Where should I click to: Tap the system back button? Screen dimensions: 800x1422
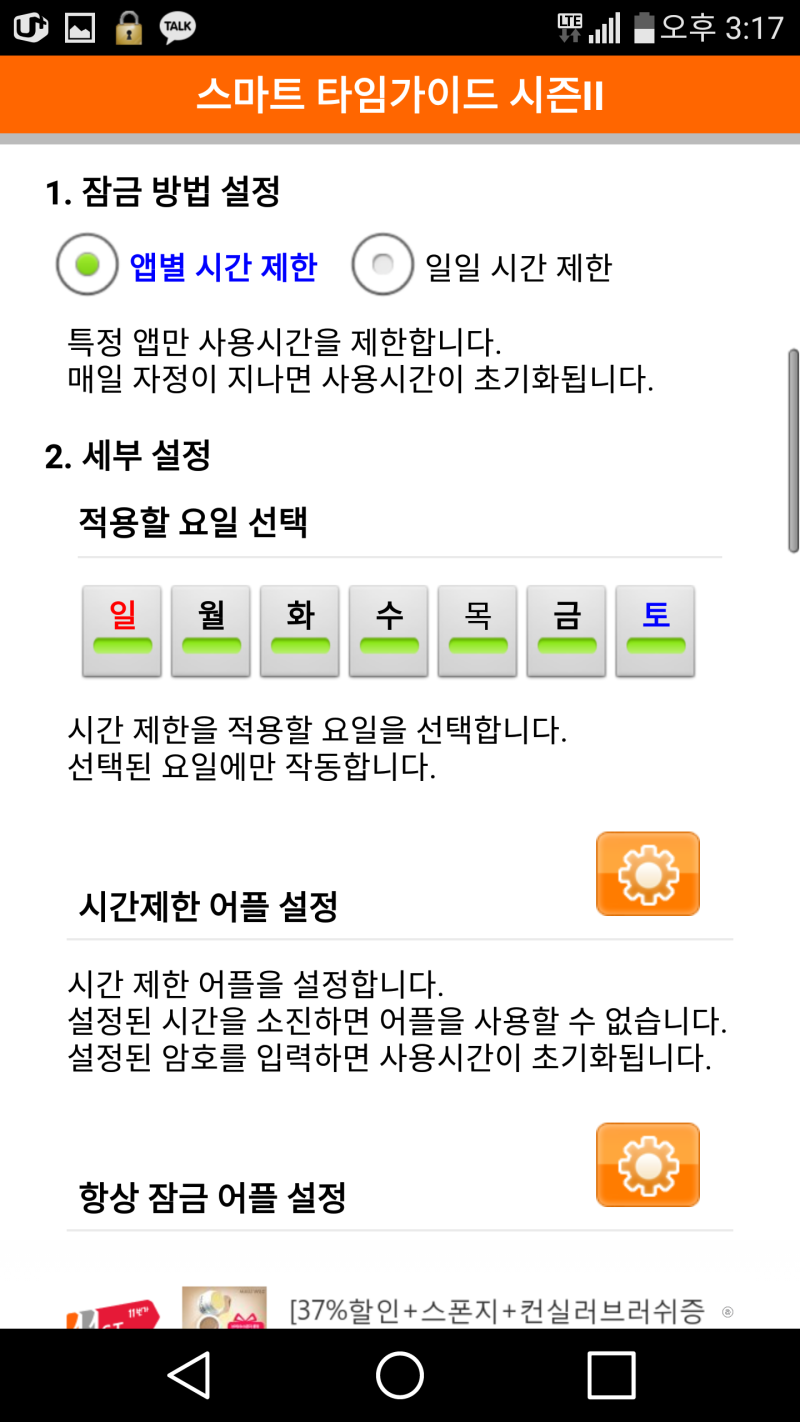(x=189, y=1375)
